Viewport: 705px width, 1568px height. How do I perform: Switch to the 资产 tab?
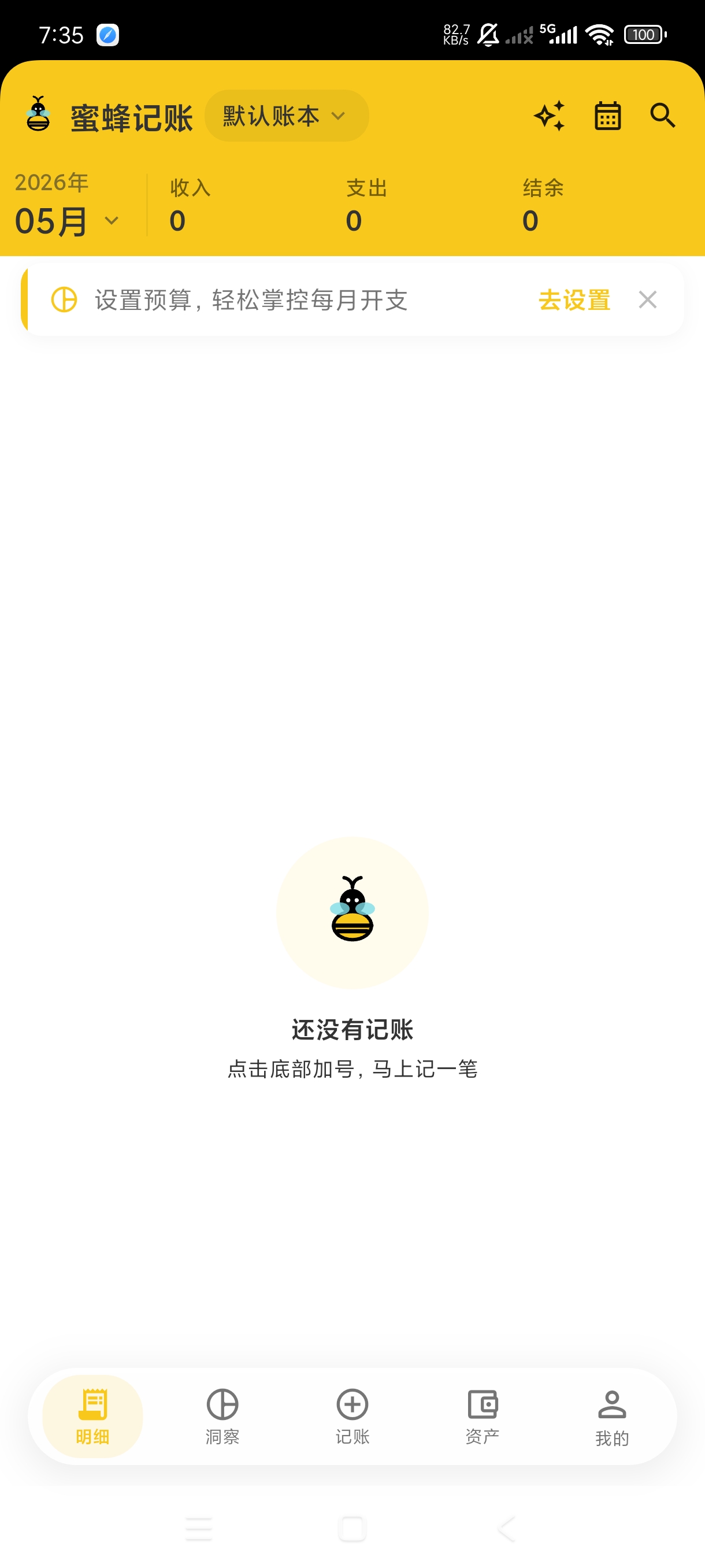click(x=483, y=1417)
